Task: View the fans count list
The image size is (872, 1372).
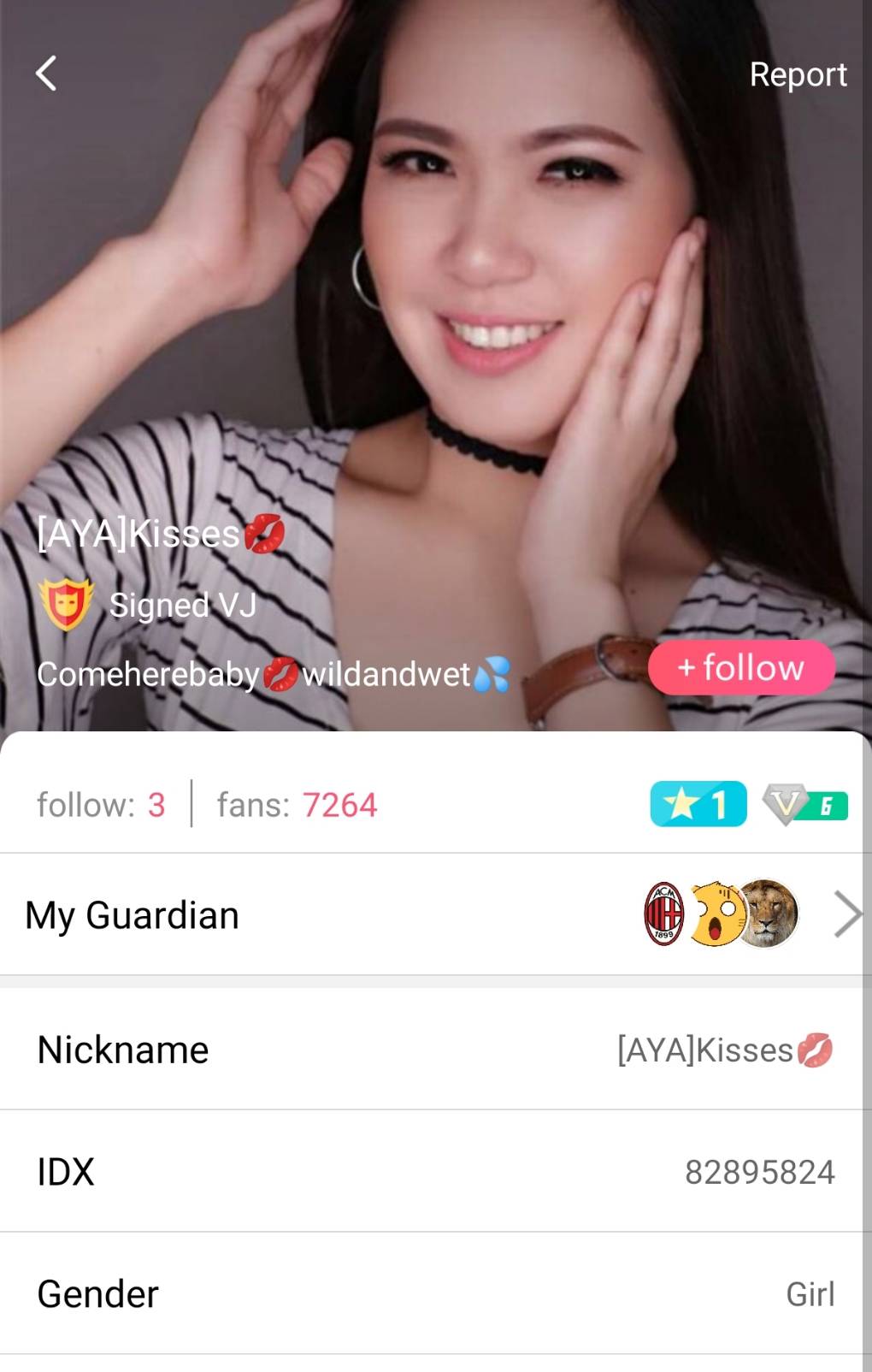Action: tap(297, 805)
